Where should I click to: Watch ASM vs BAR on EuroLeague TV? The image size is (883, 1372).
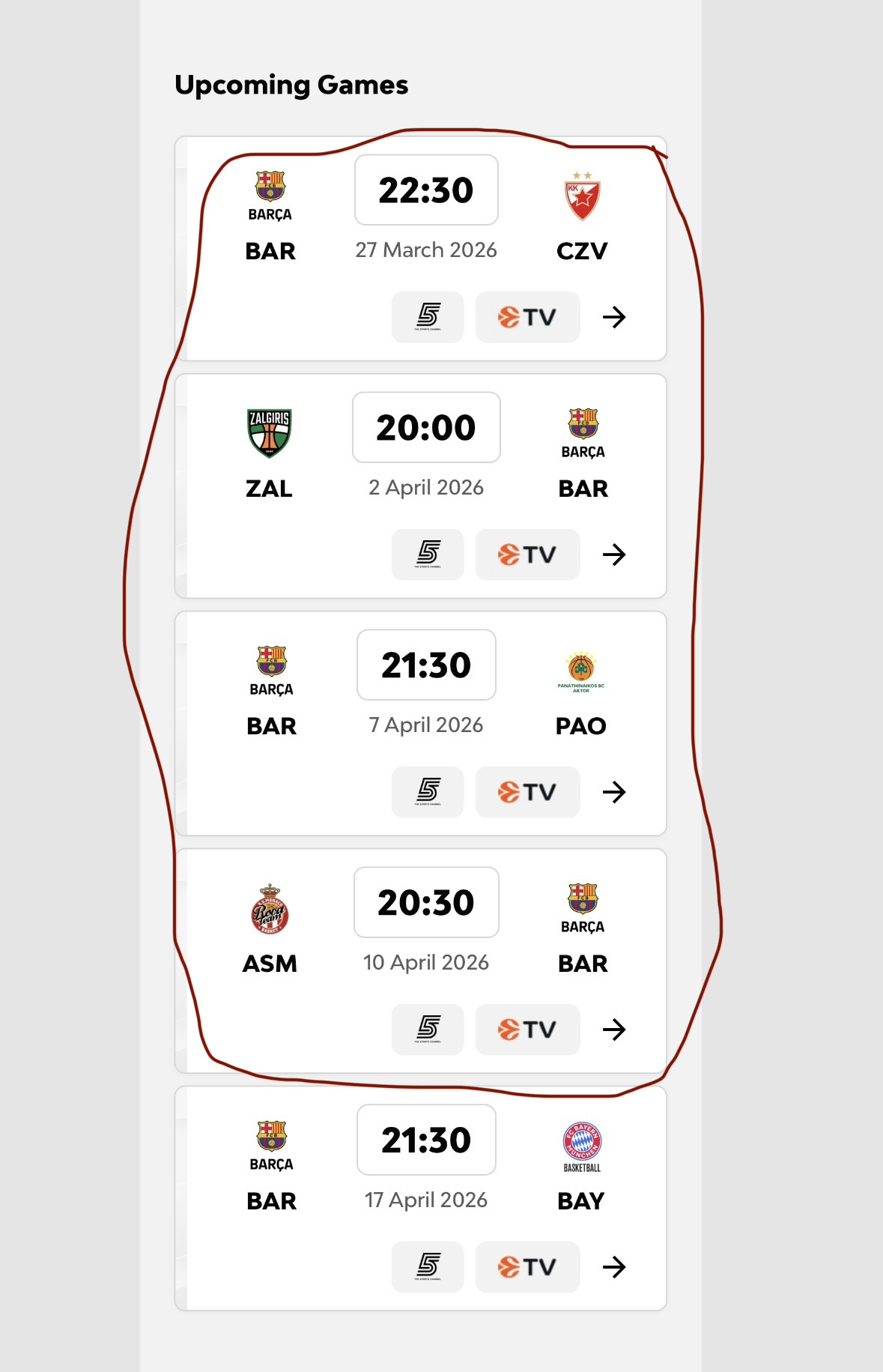(x=527, y=1030)
